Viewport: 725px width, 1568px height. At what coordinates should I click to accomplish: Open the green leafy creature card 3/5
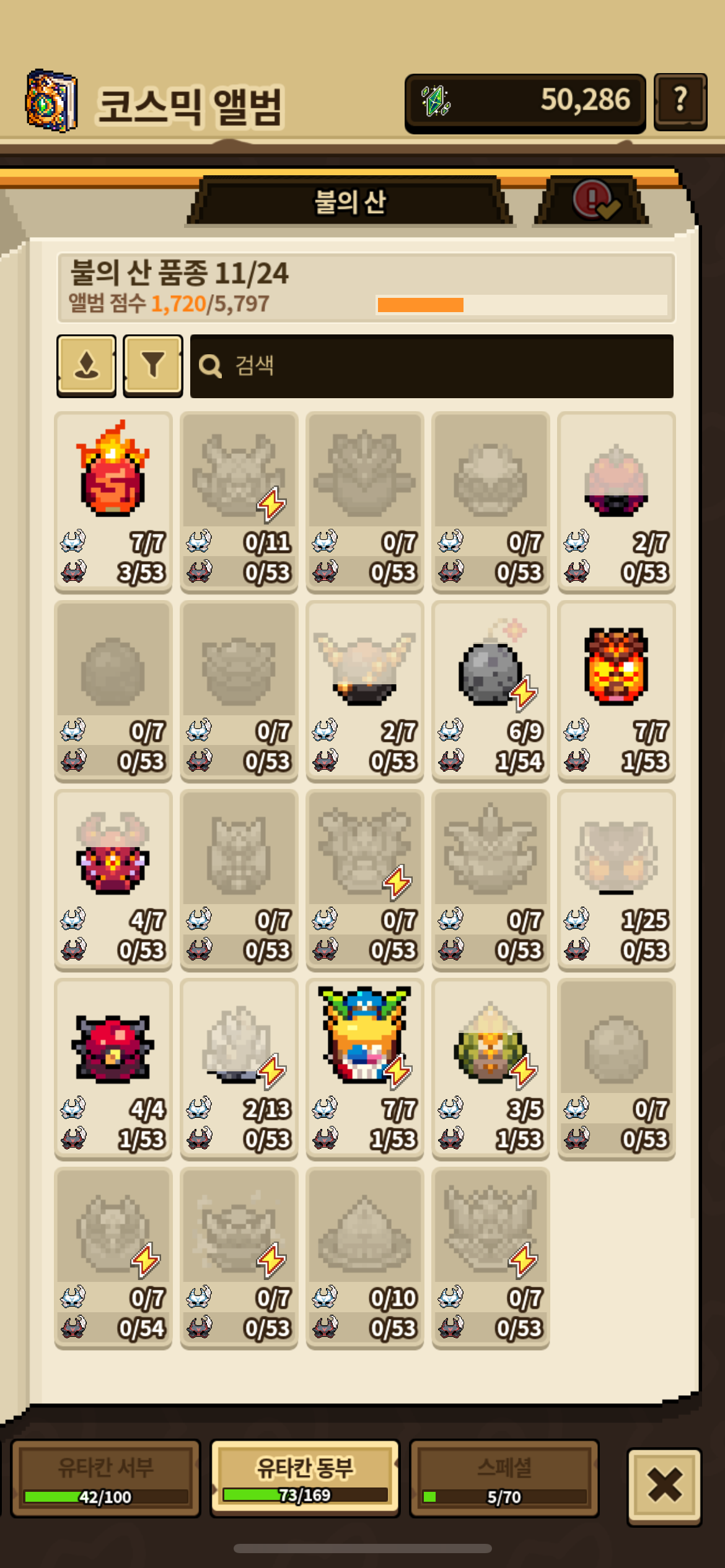(491, 1068)
